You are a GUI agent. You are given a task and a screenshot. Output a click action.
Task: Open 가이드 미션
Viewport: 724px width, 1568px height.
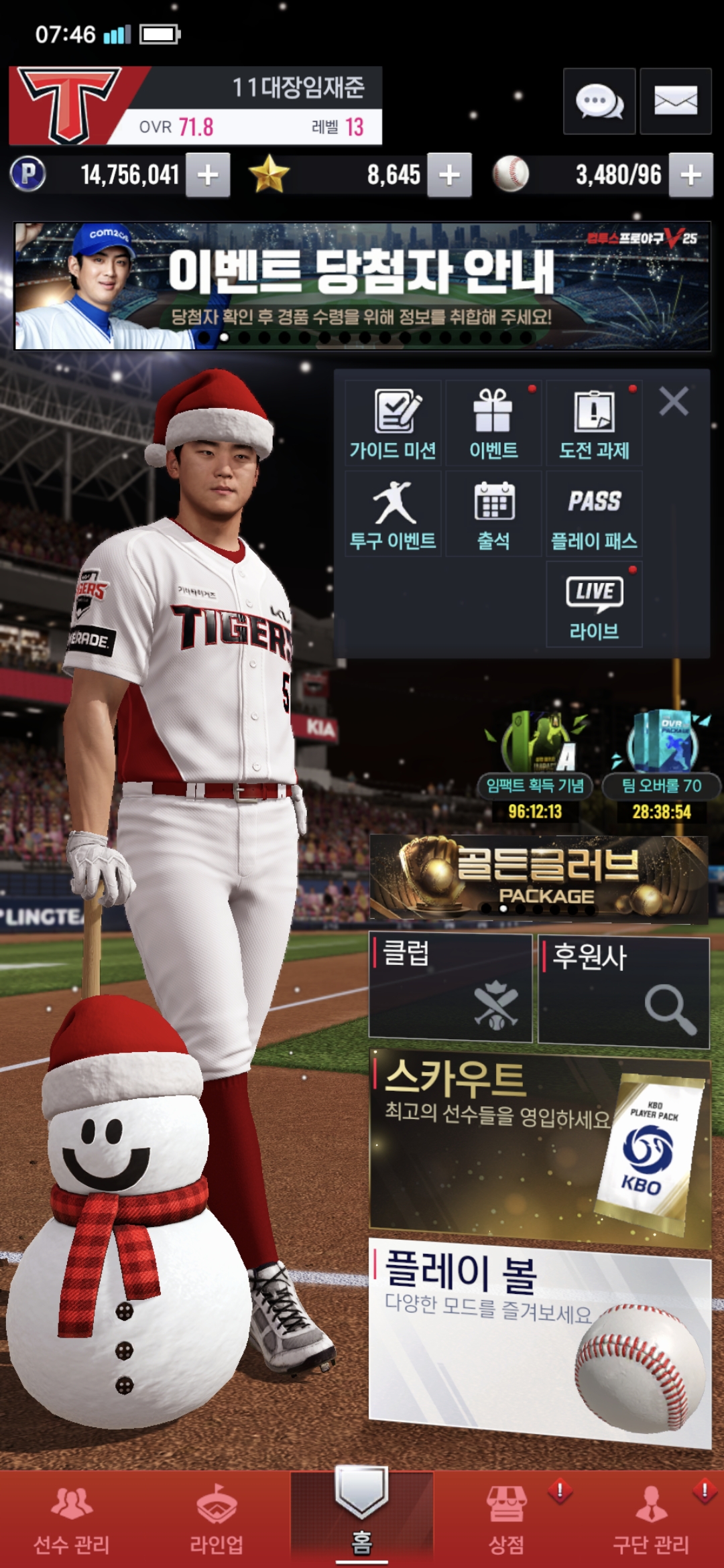coord(393,423)
